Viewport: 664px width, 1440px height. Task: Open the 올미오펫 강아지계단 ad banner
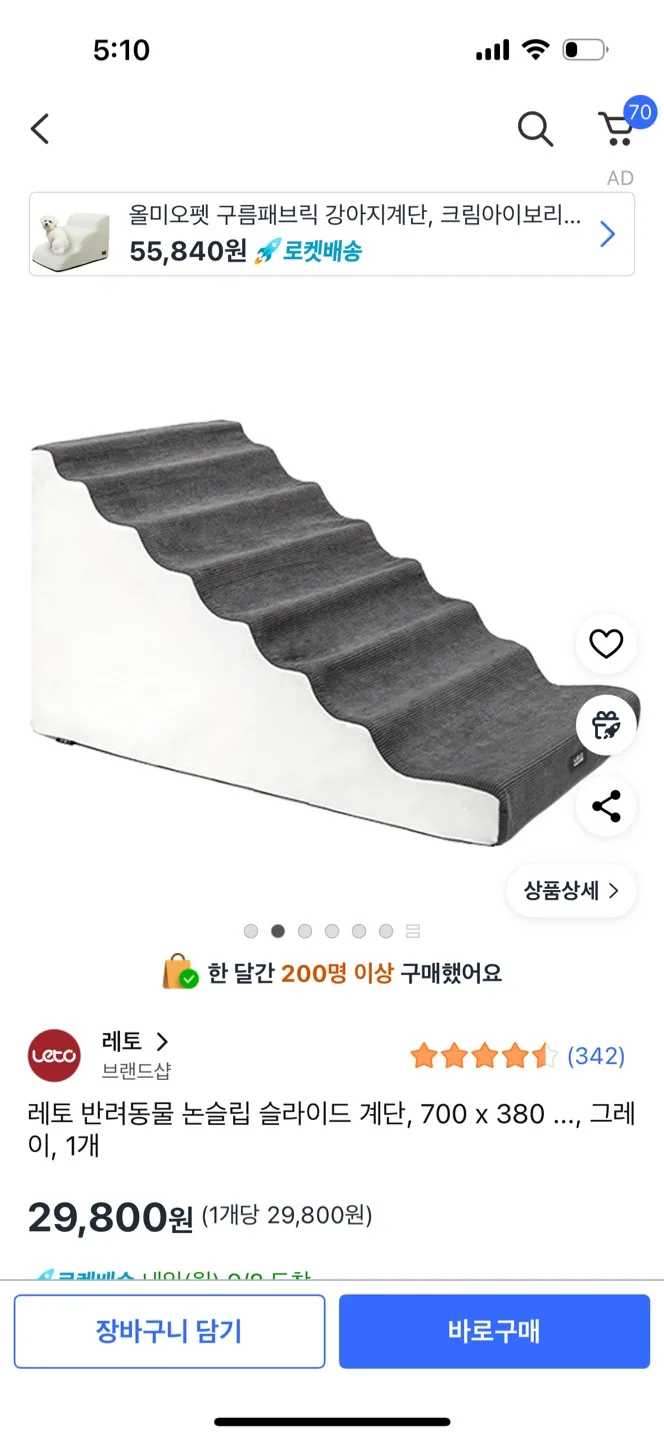point(331,234)
